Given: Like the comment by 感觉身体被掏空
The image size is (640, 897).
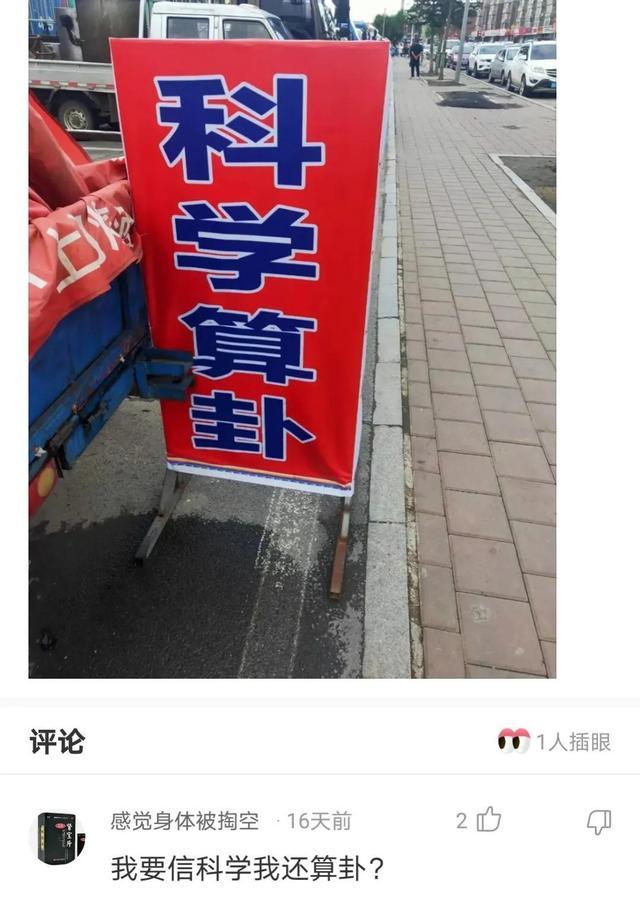Looking at the screenshot, I should point(488,821).
